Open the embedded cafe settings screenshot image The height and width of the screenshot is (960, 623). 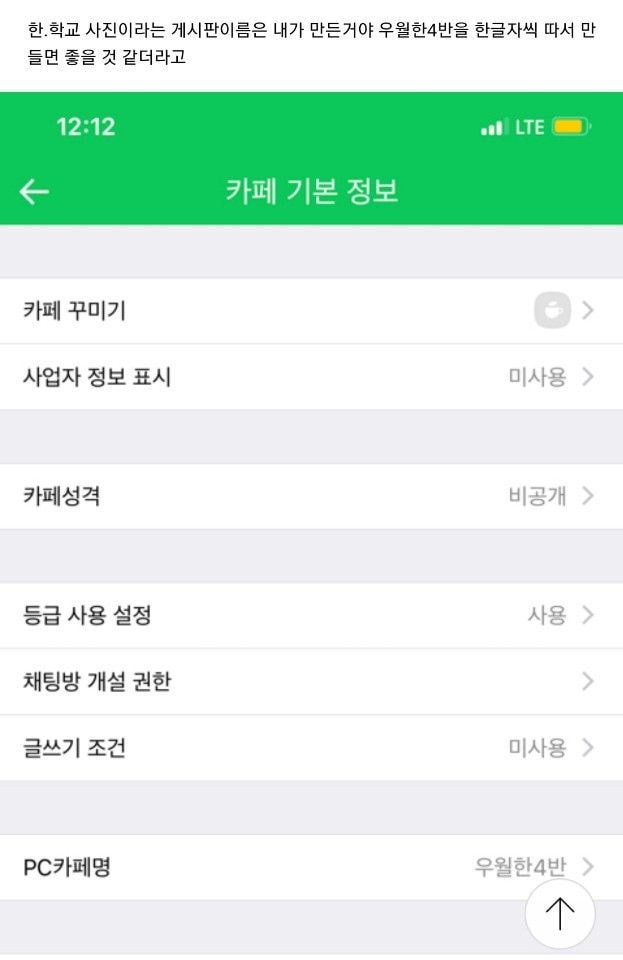click(x=311, y=520)
